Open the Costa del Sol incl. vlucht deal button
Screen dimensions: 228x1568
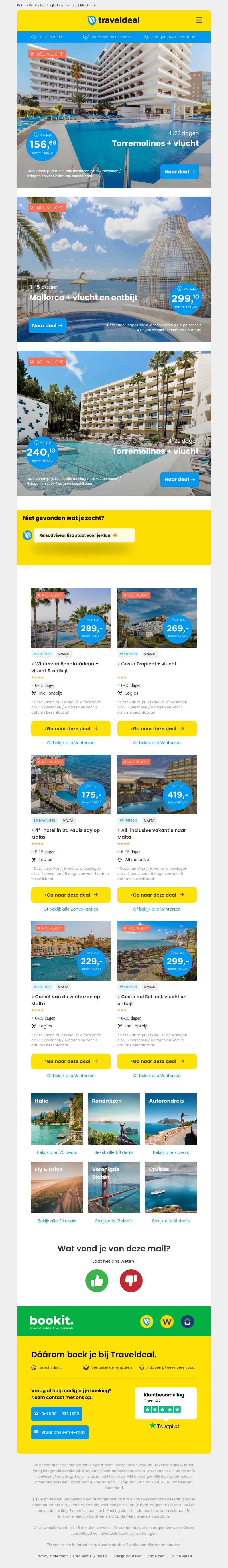pyautogui.click(x=157, y=1061)
